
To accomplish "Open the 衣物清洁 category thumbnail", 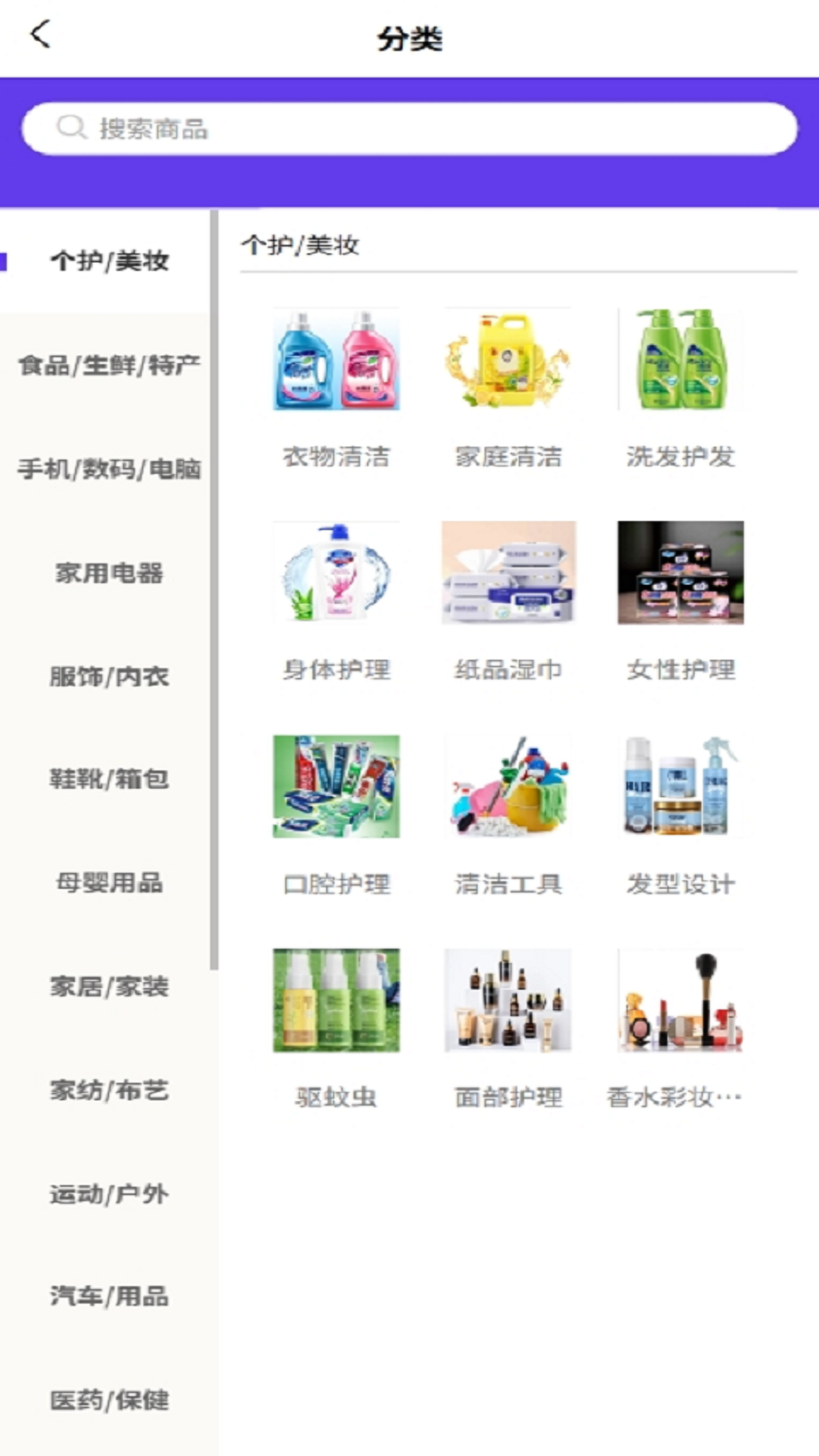I will (337, 360).
